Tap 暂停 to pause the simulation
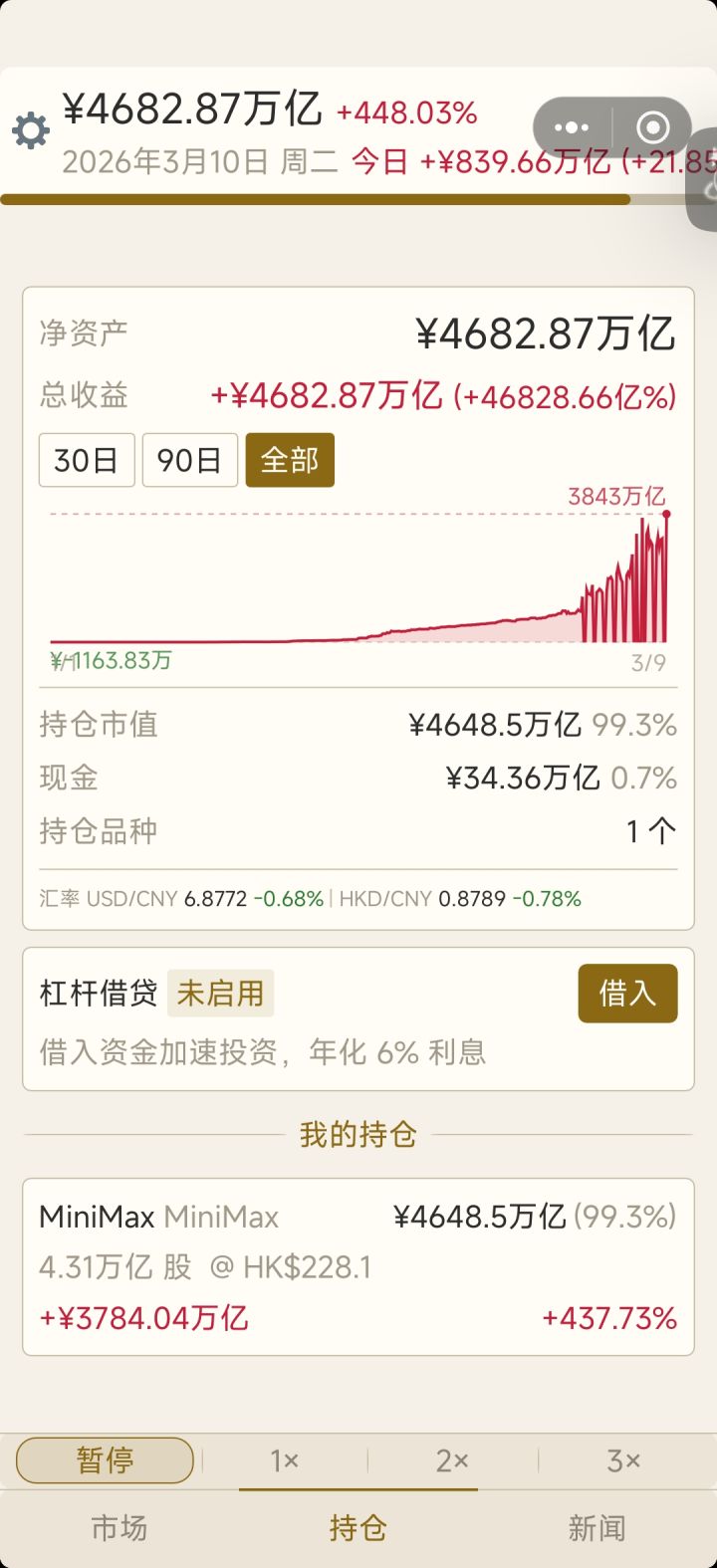 tap(105, 1460)
